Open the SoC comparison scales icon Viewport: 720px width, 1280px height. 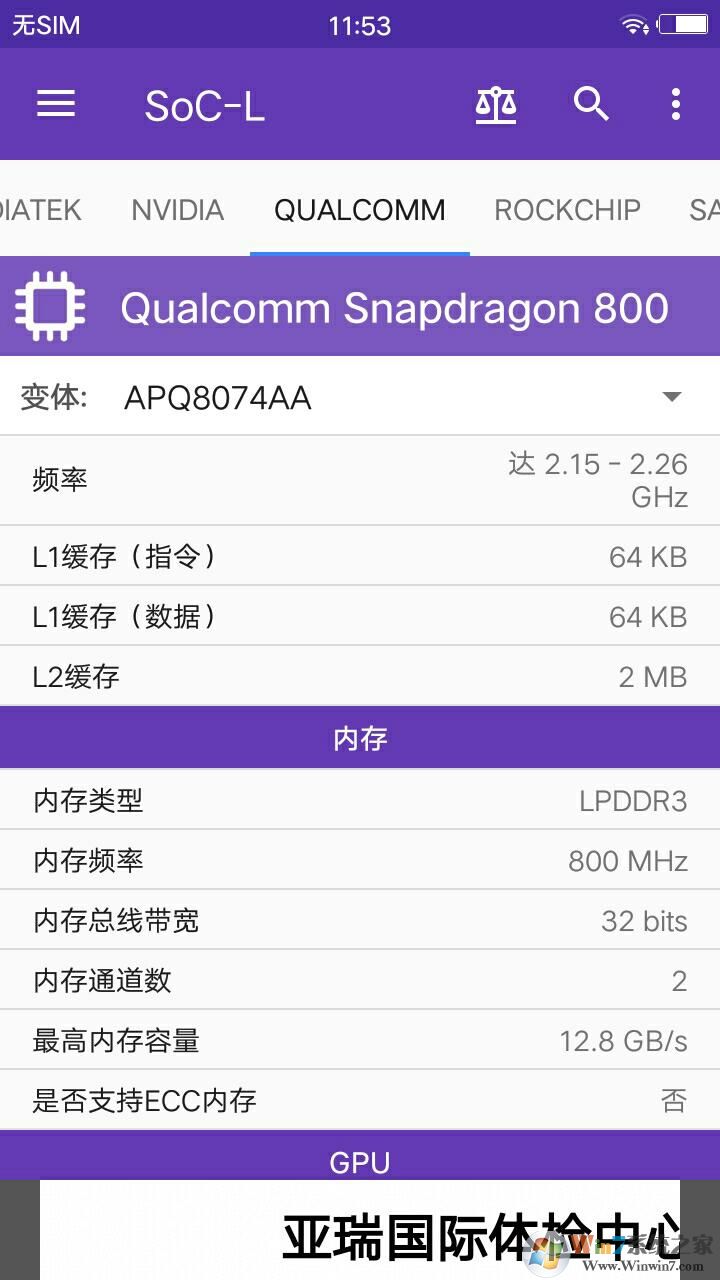[x=496, y=104]
